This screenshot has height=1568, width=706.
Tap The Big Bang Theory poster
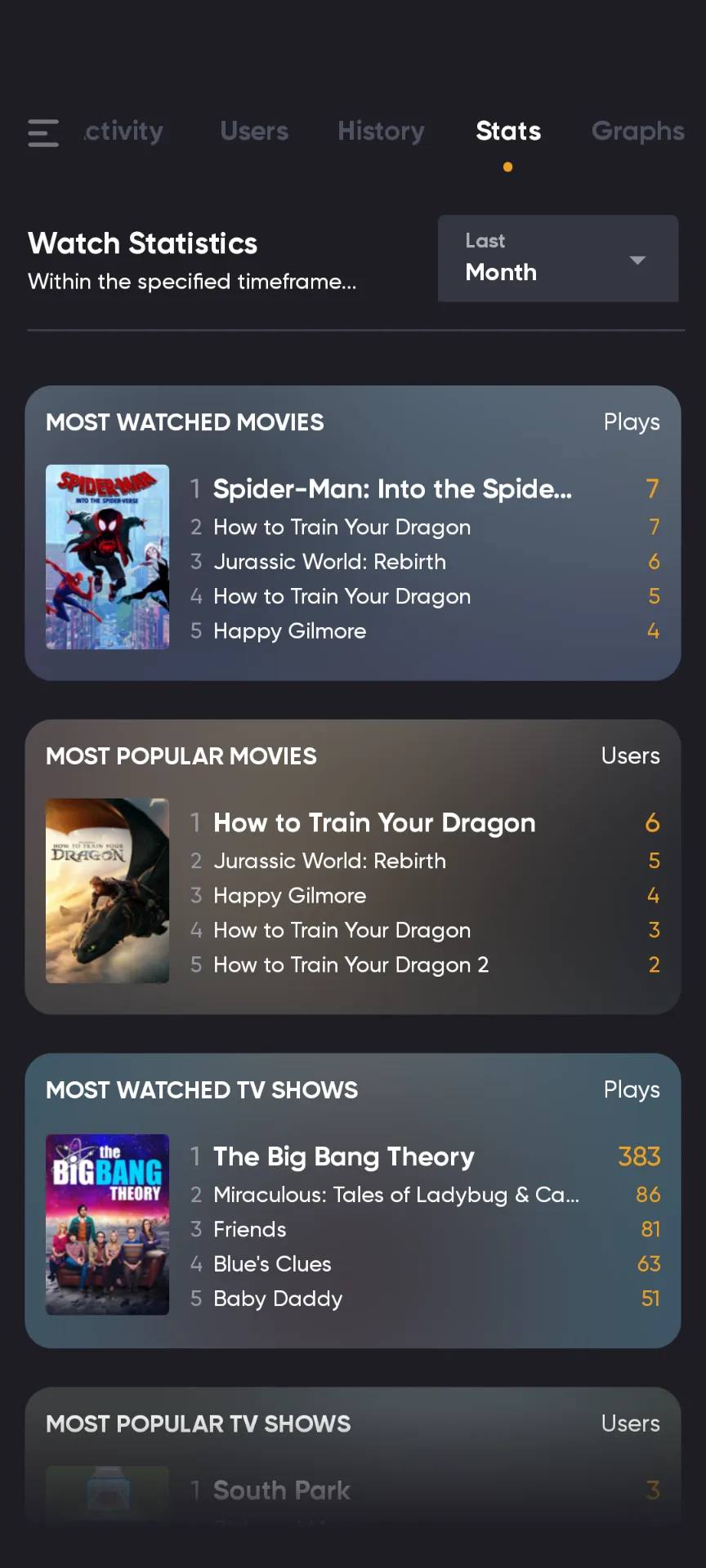pos(107,1224)
